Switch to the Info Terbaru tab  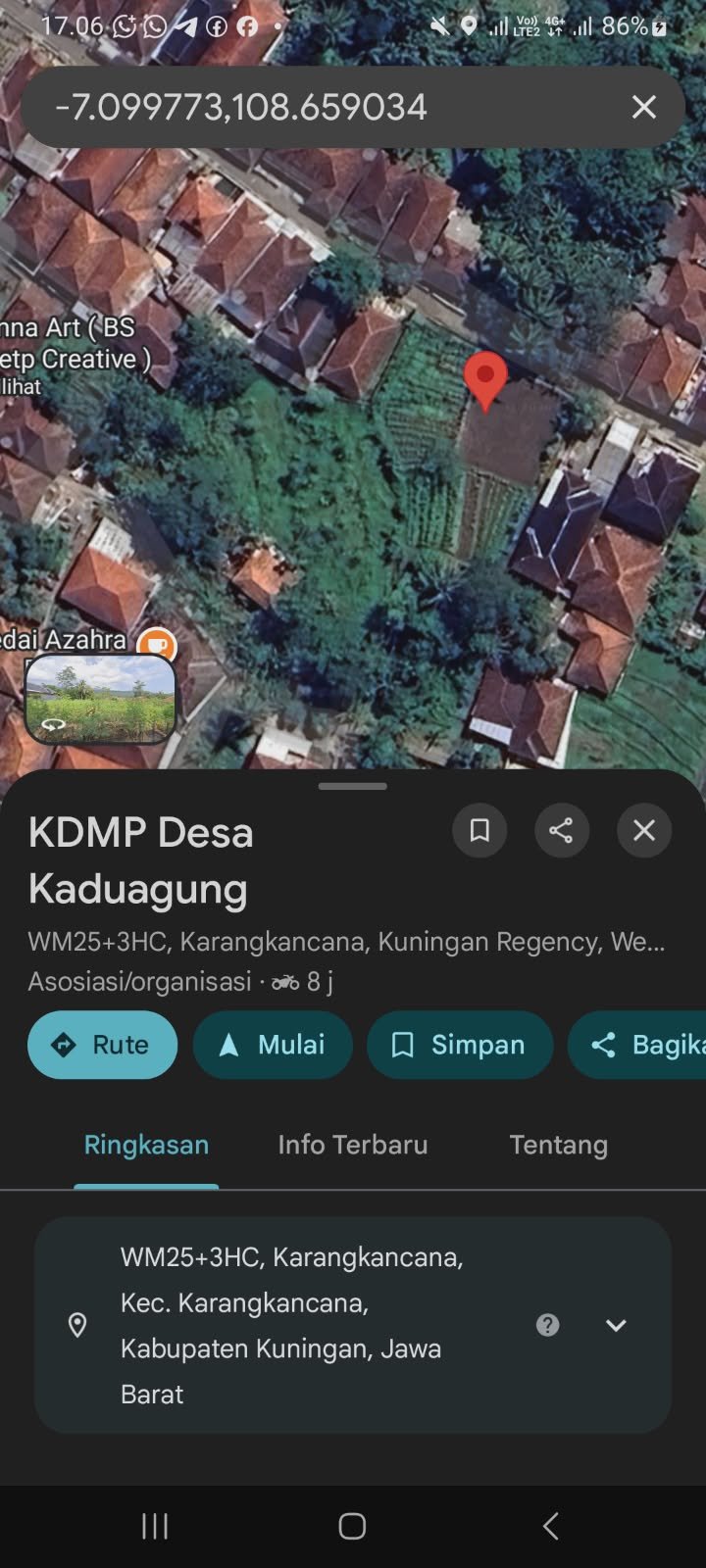[x=353, y=1145]
